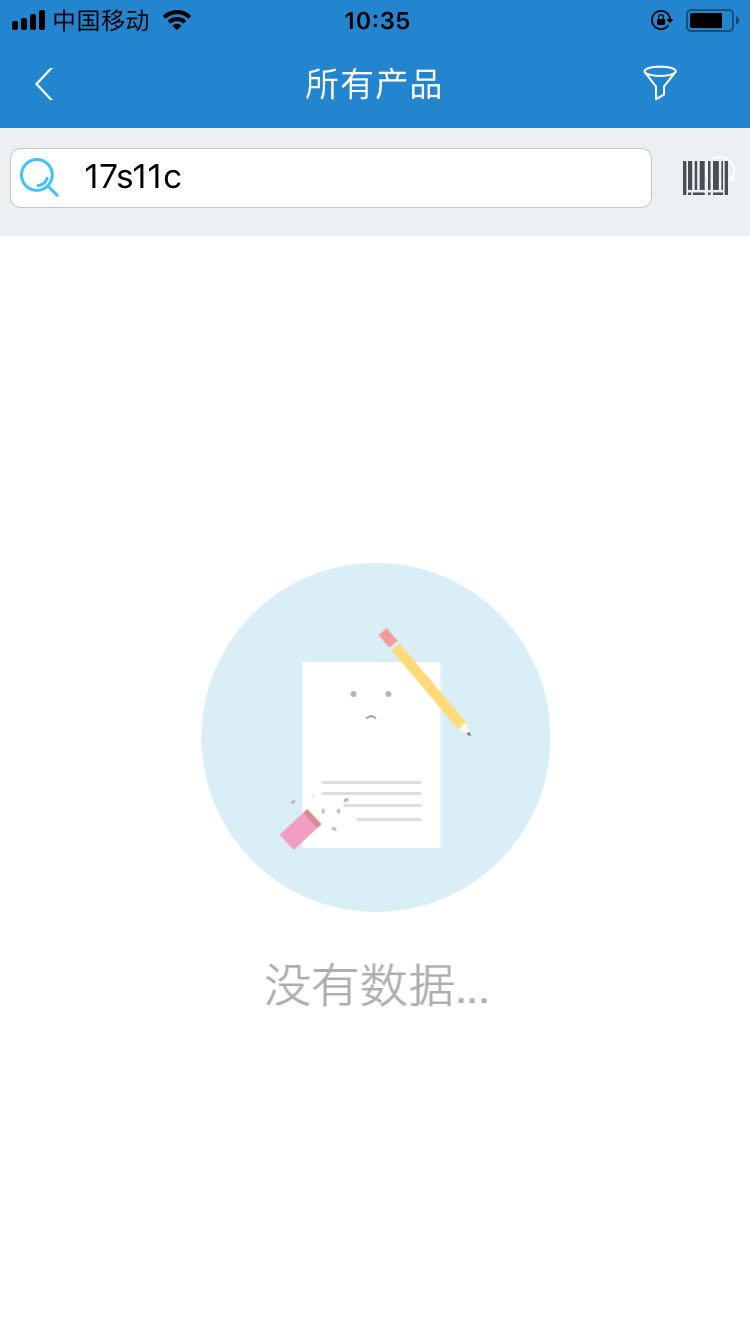The image size is (750, 1334).
Task: Open the product filter funnel
Action: point(660,84)
